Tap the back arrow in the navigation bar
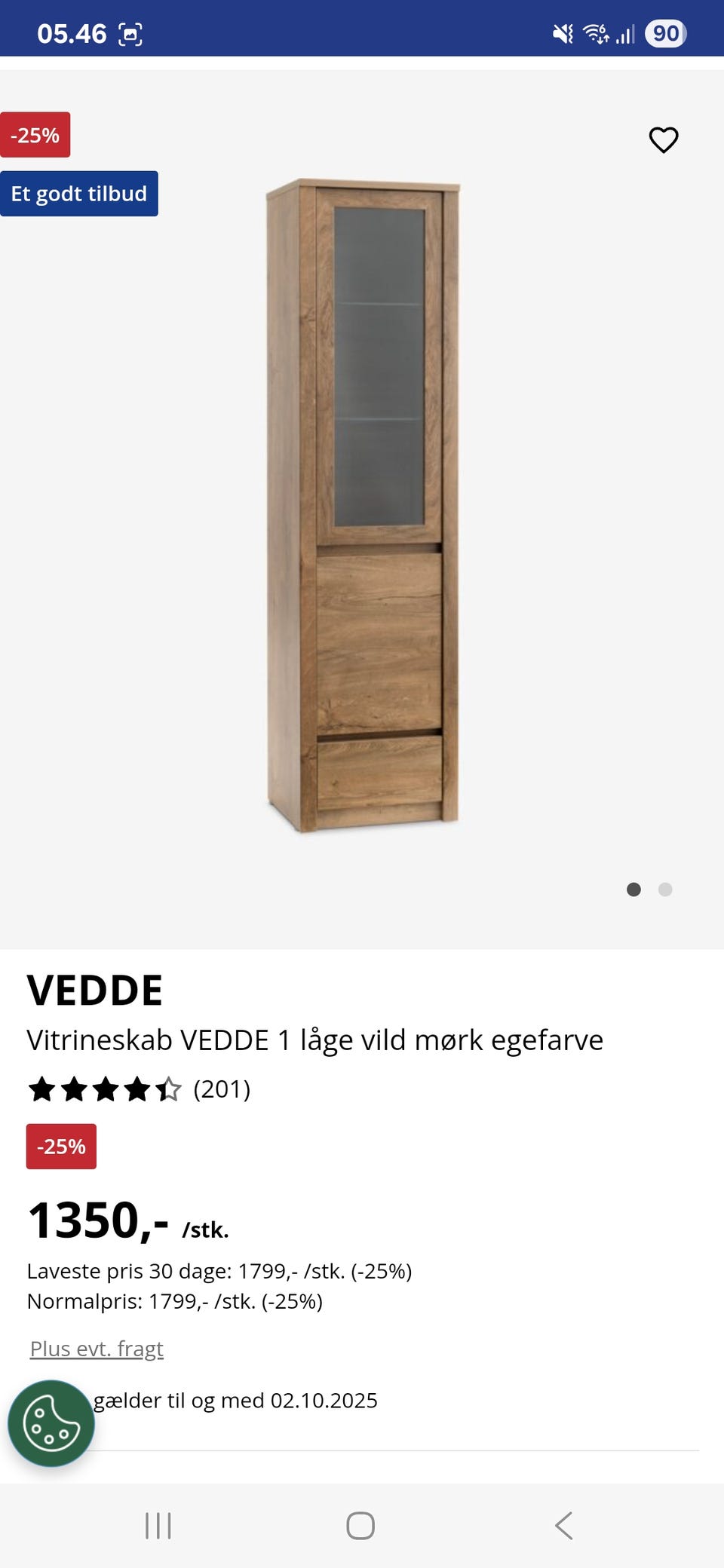724x1568 pixels. pos(563,1526)
